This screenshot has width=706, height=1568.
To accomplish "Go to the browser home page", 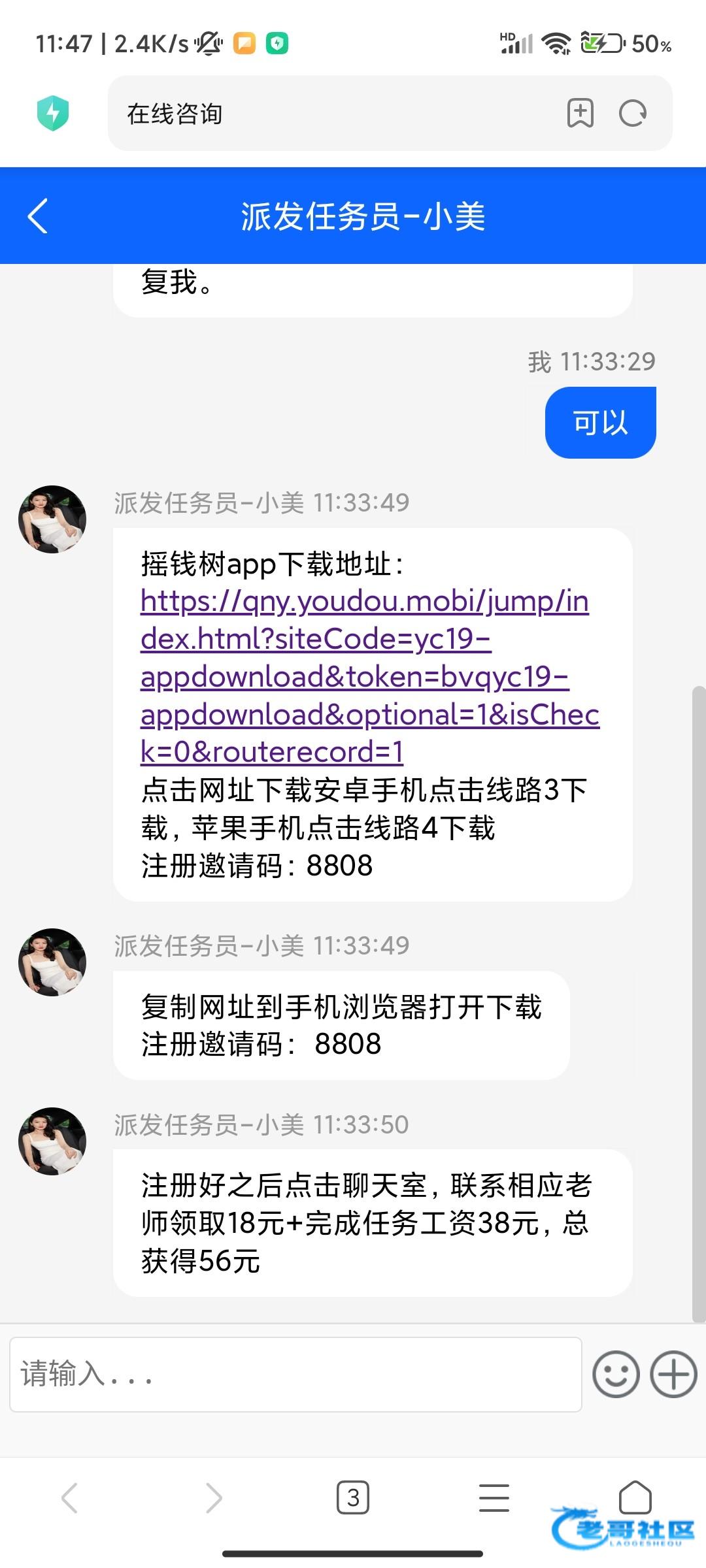I will coord(635,1496).
